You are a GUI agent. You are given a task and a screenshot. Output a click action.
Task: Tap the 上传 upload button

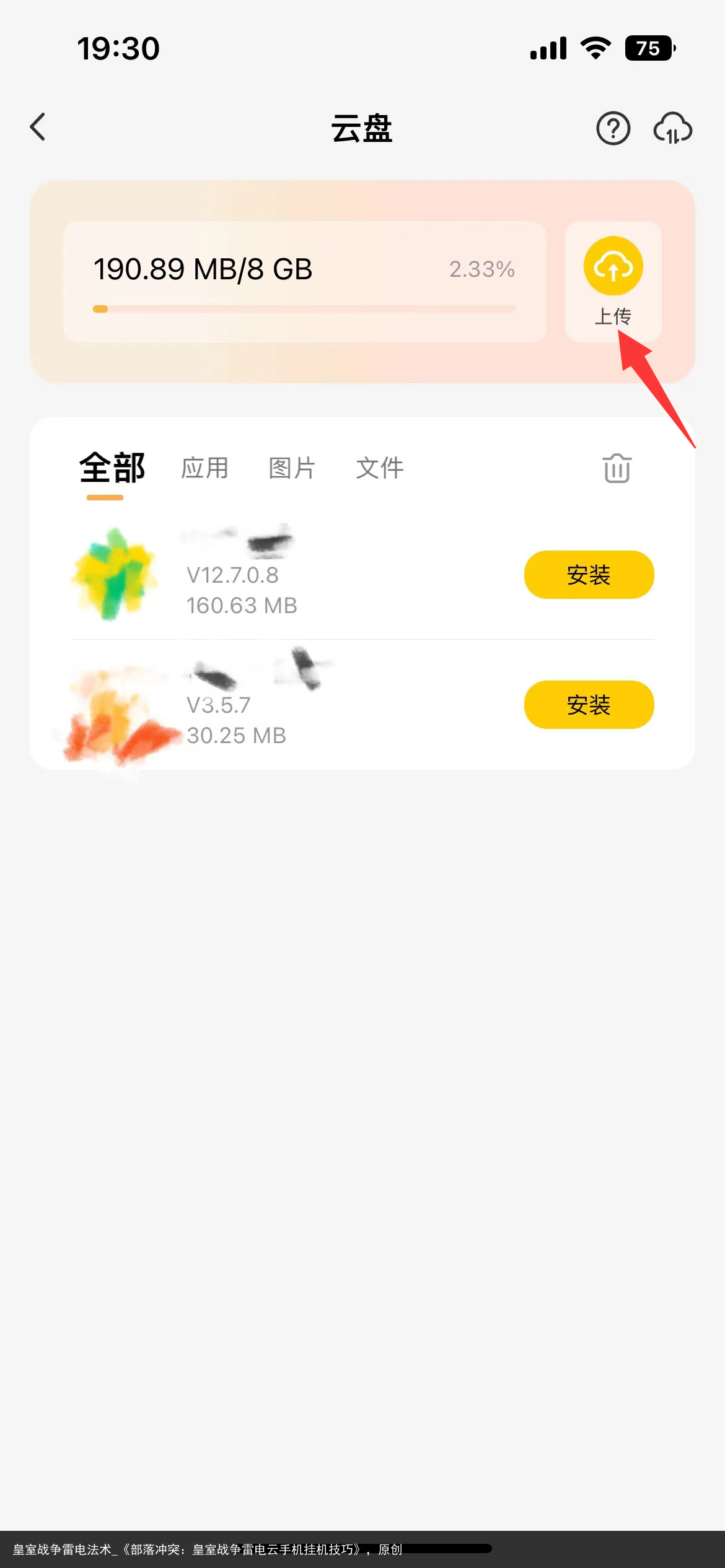click(613, 282)
